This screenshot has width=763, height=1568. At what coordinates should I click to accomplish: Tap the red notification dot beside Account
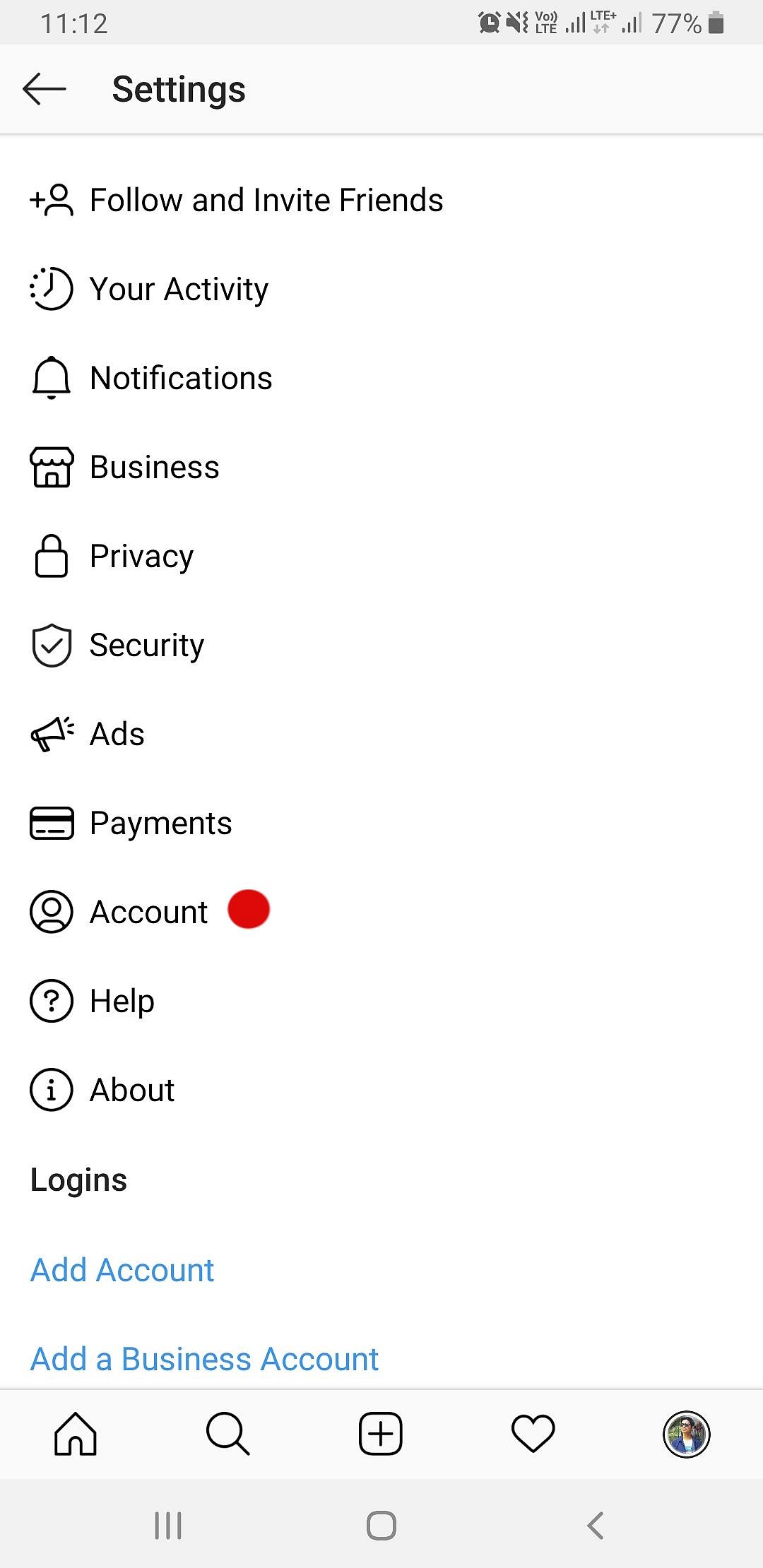248,910
